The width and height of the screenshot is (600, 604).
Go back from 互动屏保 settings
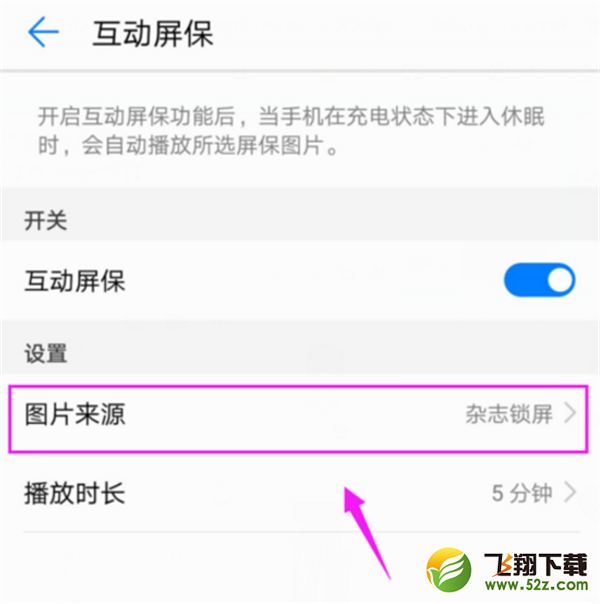point(44,33)
